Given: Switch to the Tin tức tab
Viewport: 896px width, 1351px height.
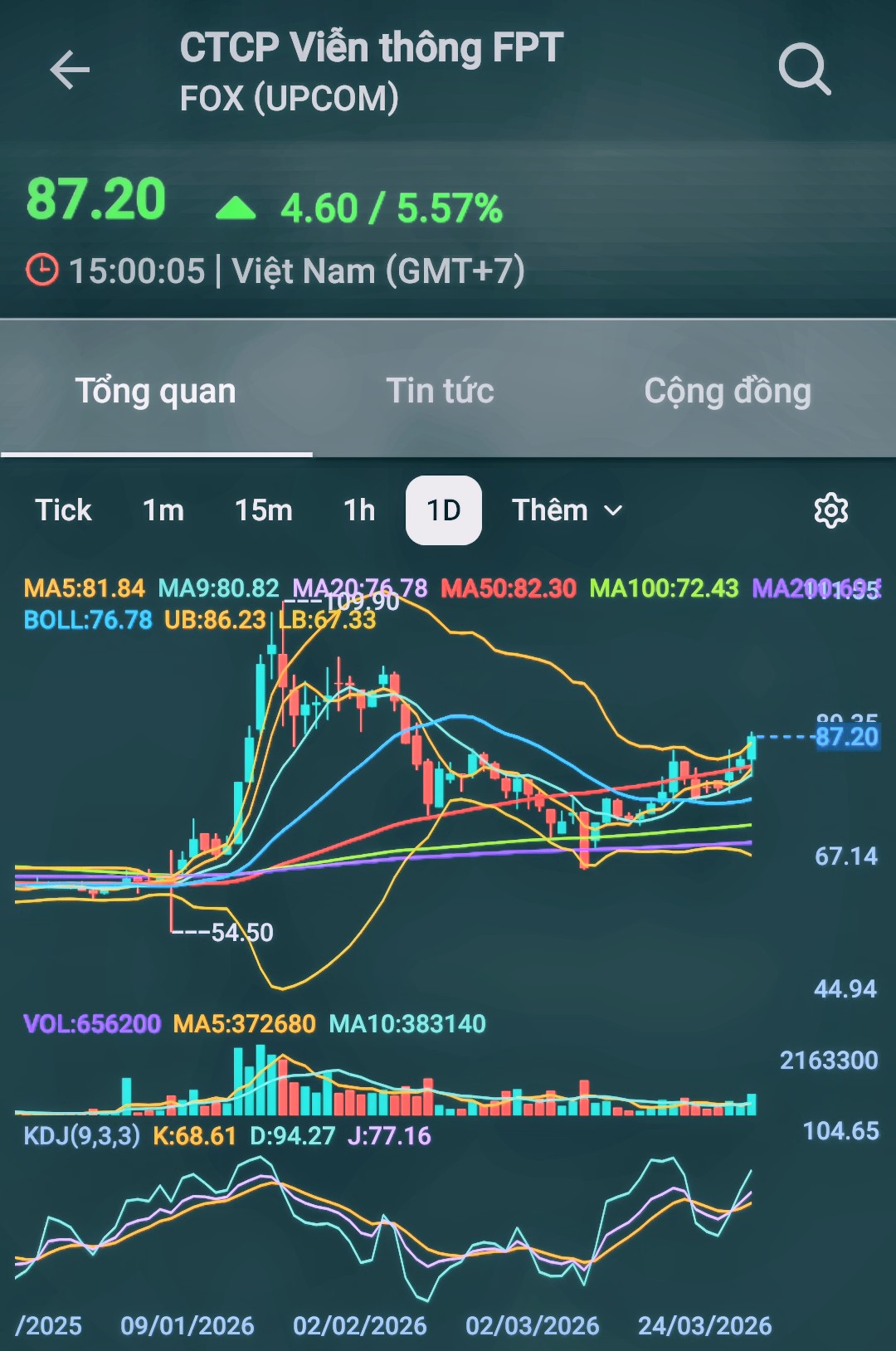Looking at the screenshot, I should tap(440, 391).
